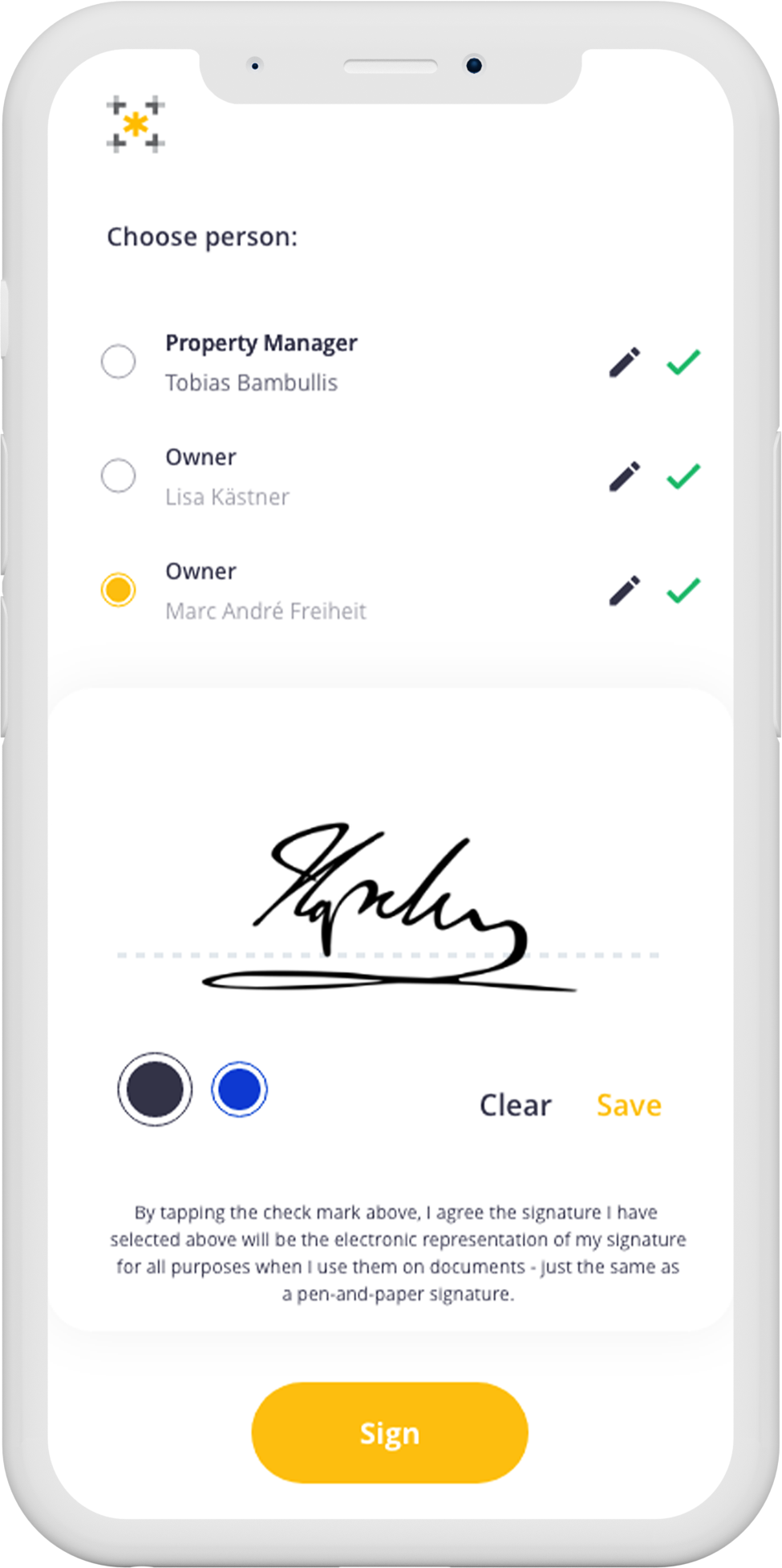Edit the signature for Tobias Bambullis
The height and width of the screenshot is (1568, 782).
click(625, 363)
